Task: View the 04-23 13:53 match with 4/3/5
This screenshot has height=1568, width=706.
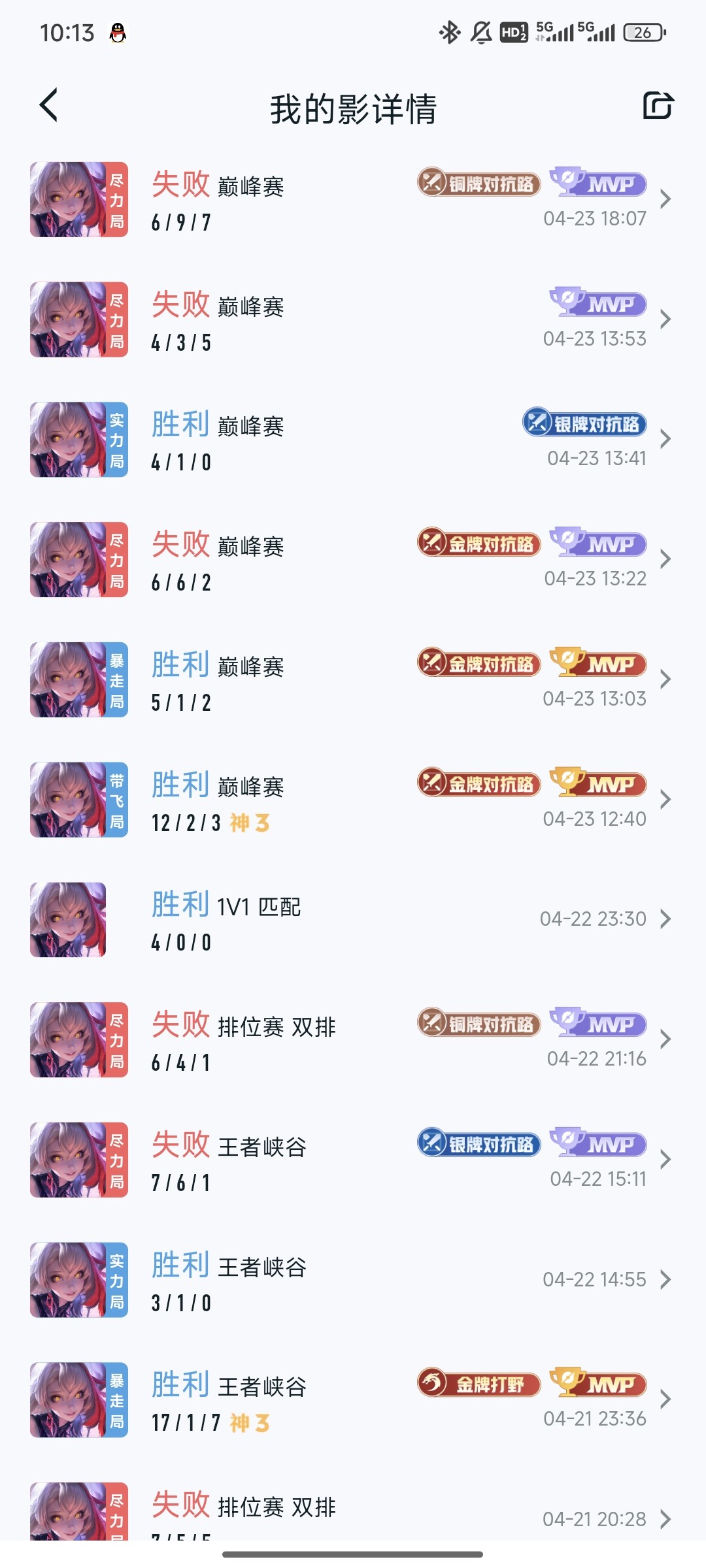Action: pos(353,319)
